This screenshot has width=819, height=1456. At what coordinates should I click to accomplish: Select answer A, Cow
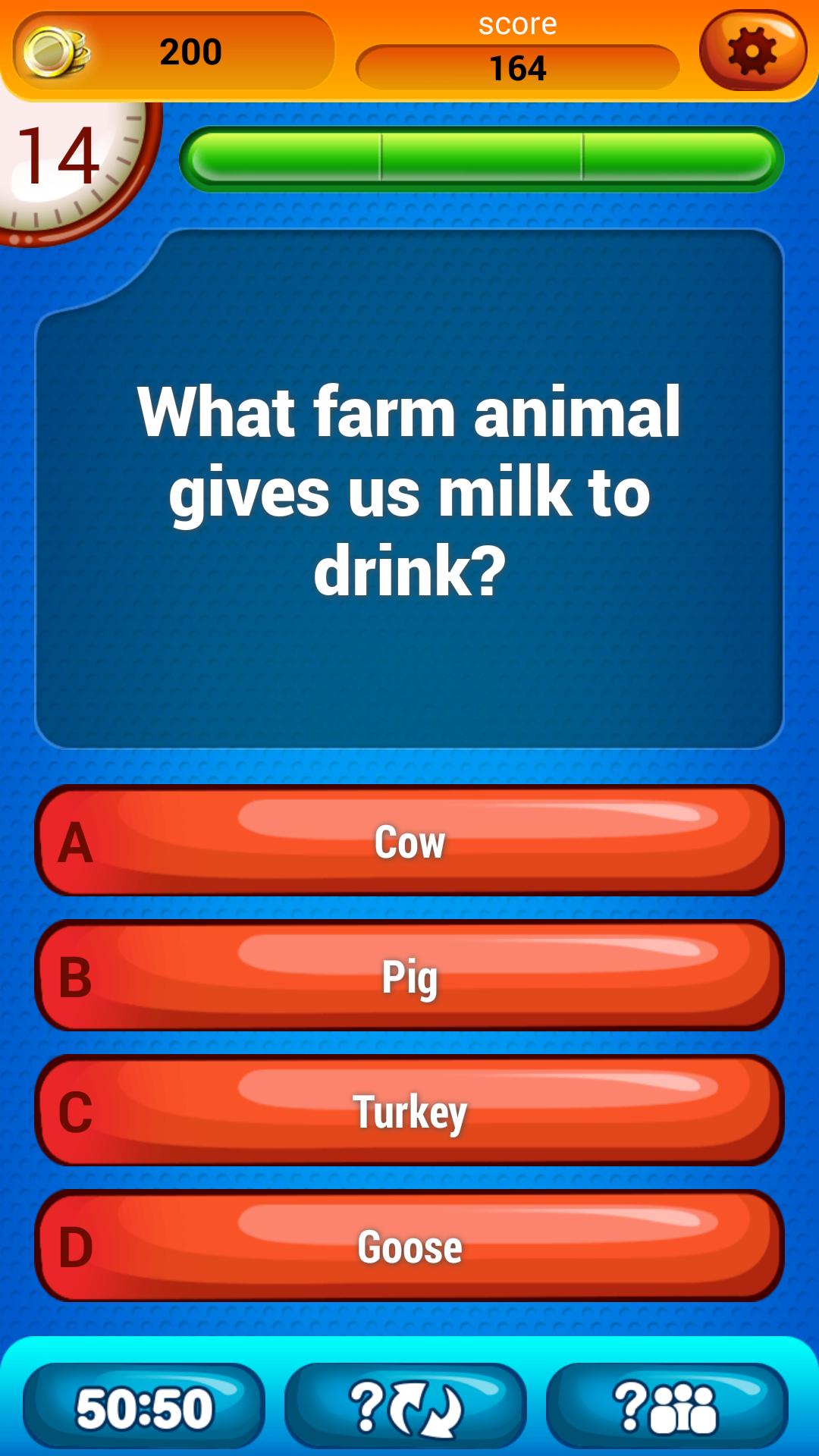coord(409,842)
